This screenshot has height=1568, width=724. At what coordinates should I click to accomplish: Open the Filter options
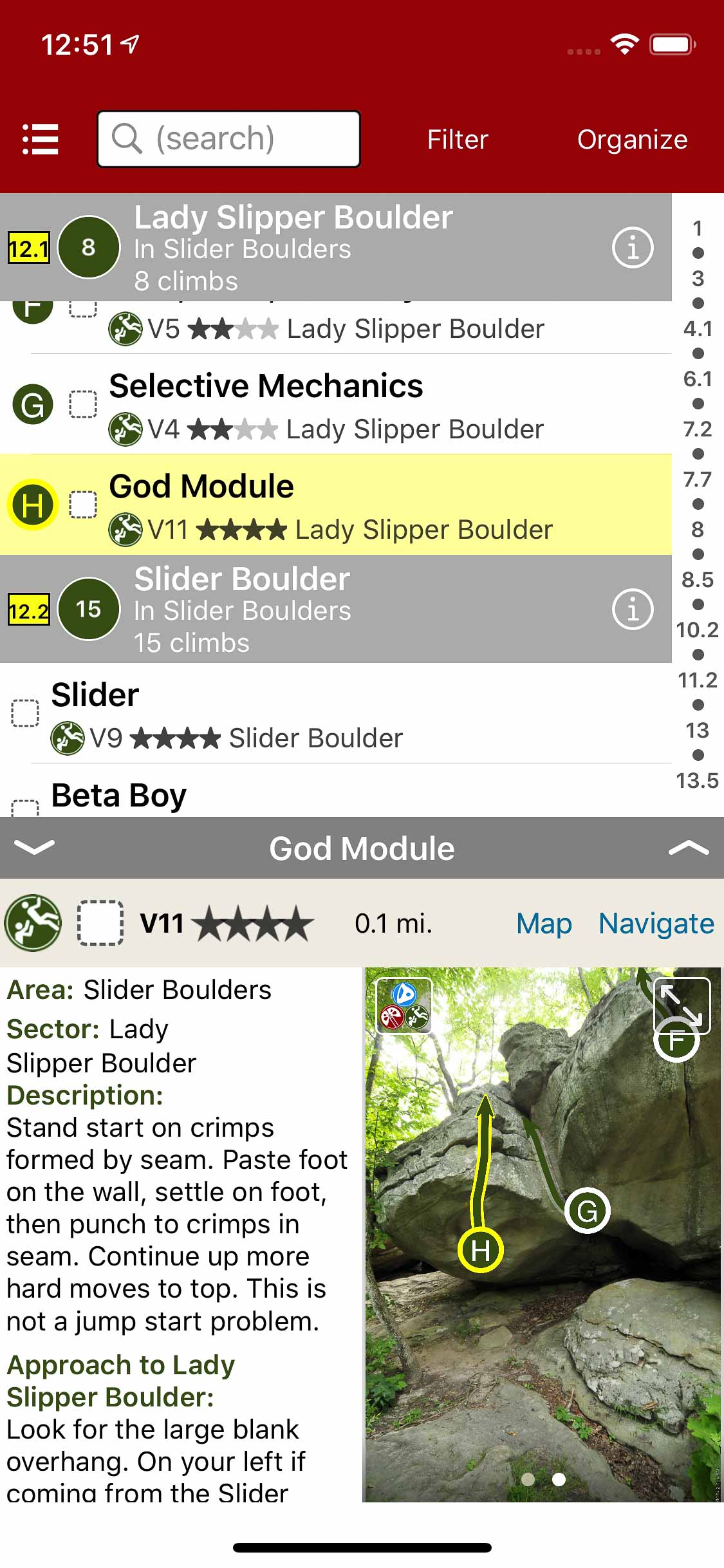click(458, 139)
